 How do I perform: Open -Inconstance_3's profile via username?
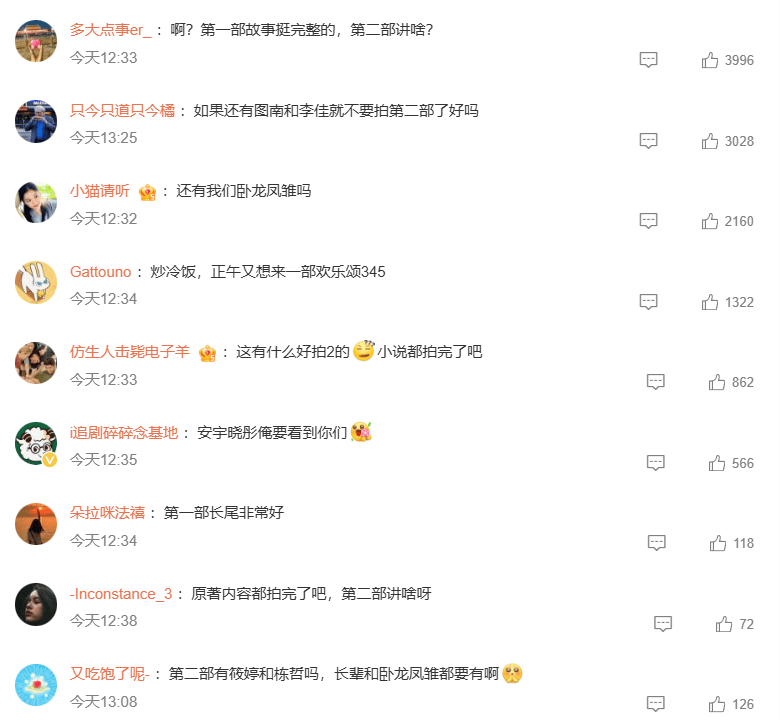click(x=121, y=594)
